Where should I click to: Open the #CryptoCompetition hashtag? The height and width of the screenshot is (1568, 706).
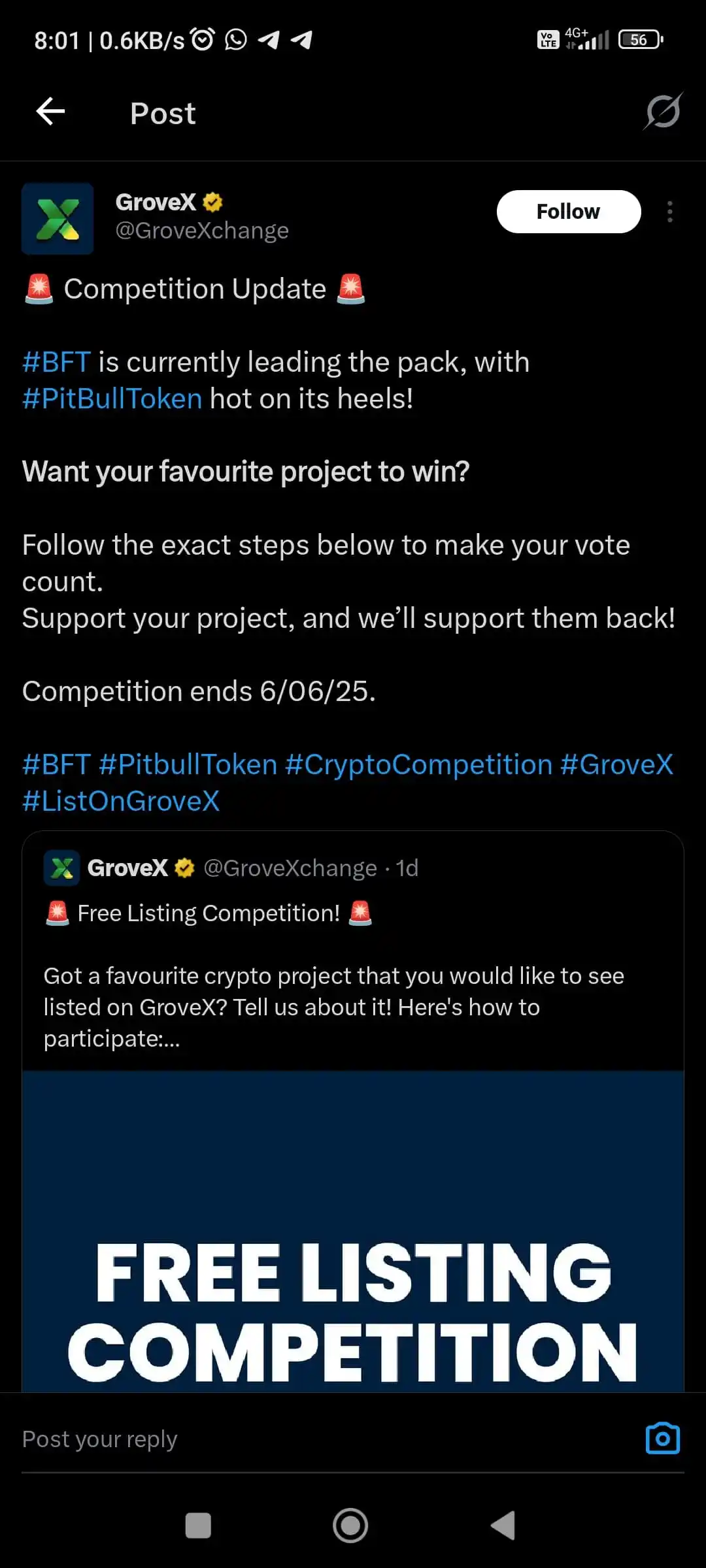point(416,764)
